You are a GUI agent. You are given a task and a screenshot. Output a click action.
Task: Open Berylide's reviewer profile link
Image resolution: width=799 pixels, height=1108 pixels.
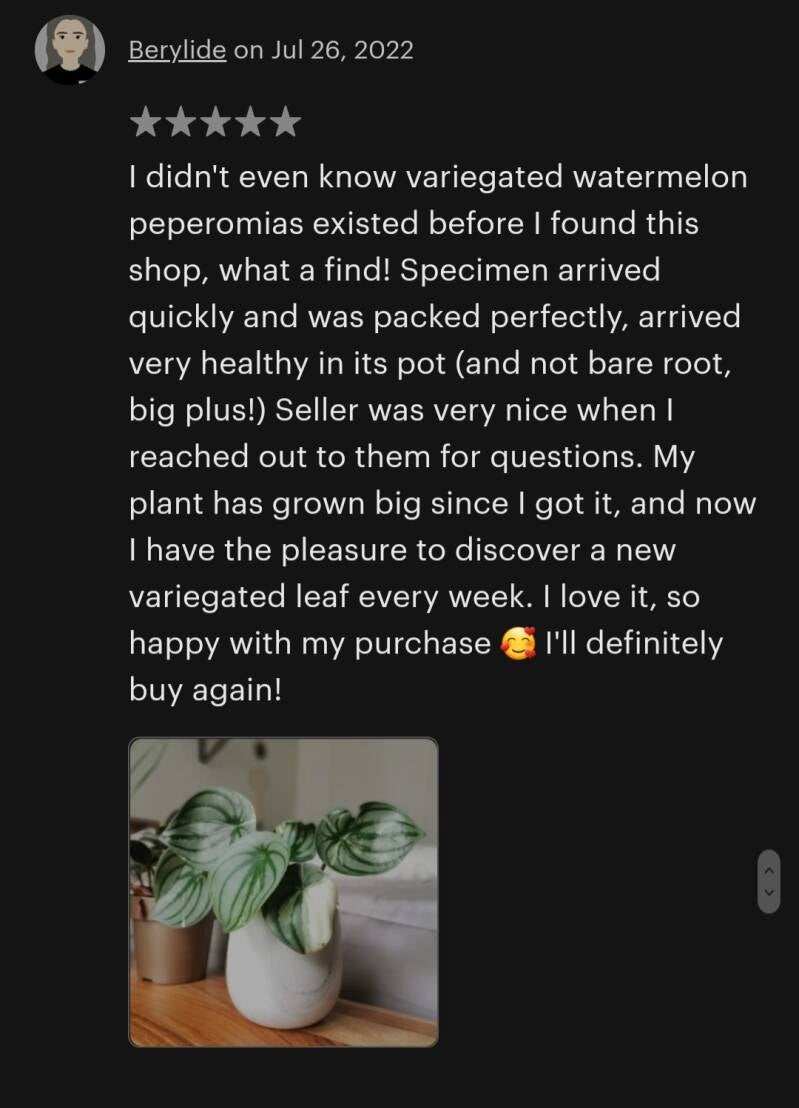[177, 50]
